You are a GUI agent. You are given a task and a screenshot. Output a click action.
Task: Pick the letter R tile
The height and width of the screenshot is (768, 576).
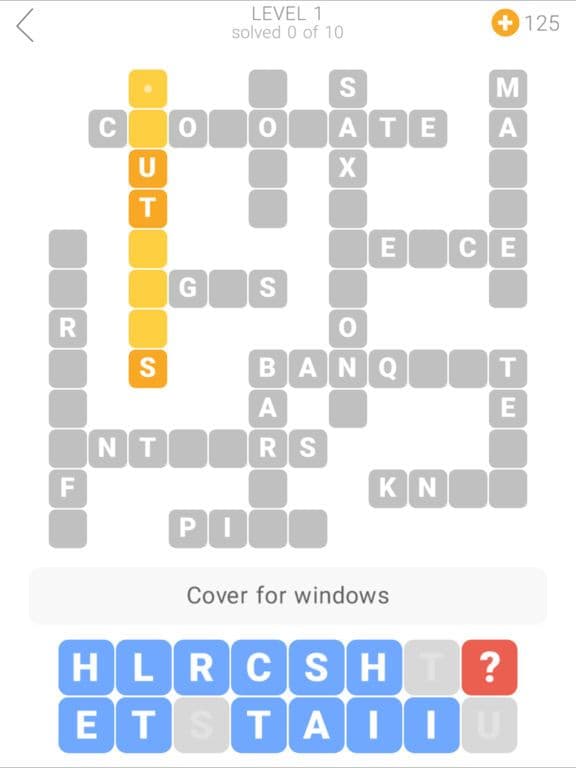pyautogui.click(x=201, y=667)
